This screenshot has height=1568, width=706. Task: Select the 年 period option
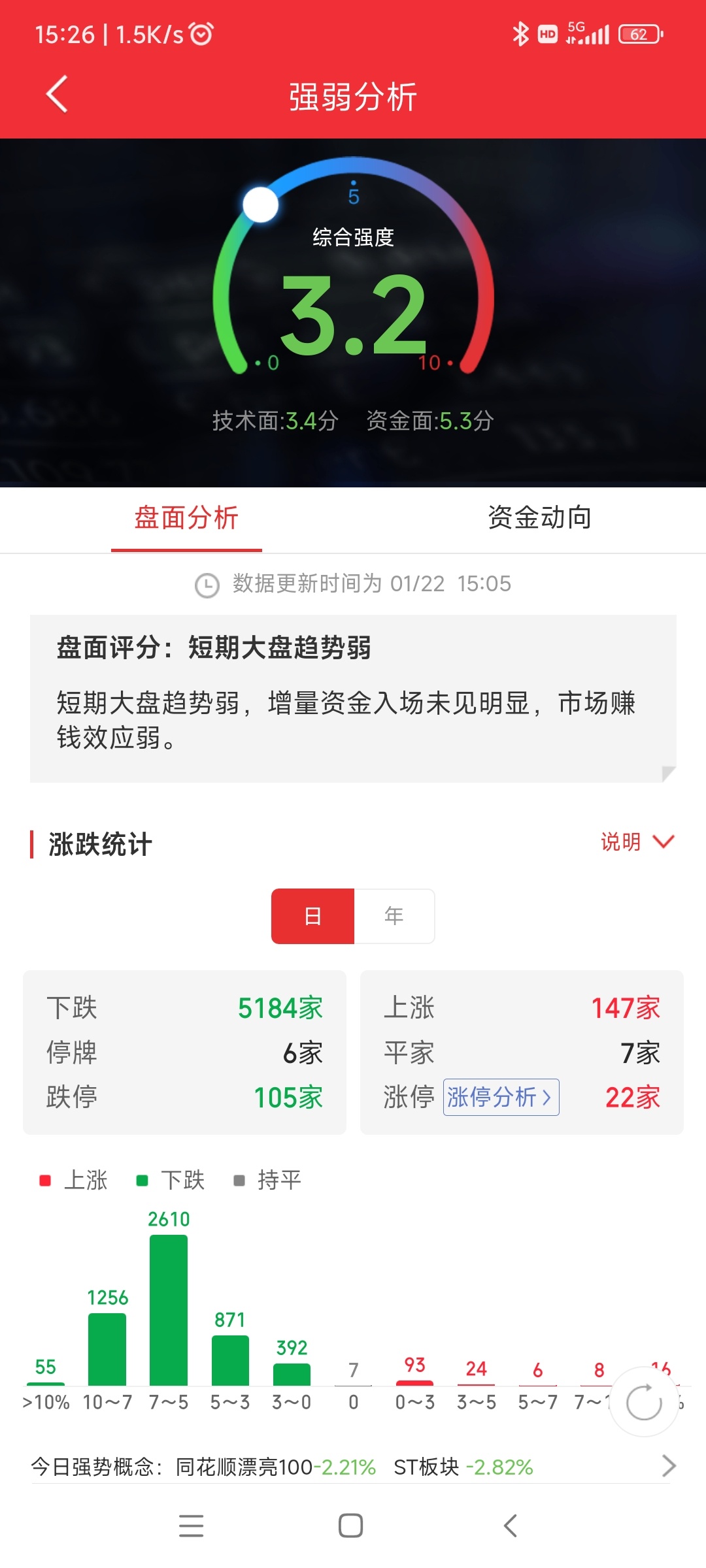[x=394, y=916]
